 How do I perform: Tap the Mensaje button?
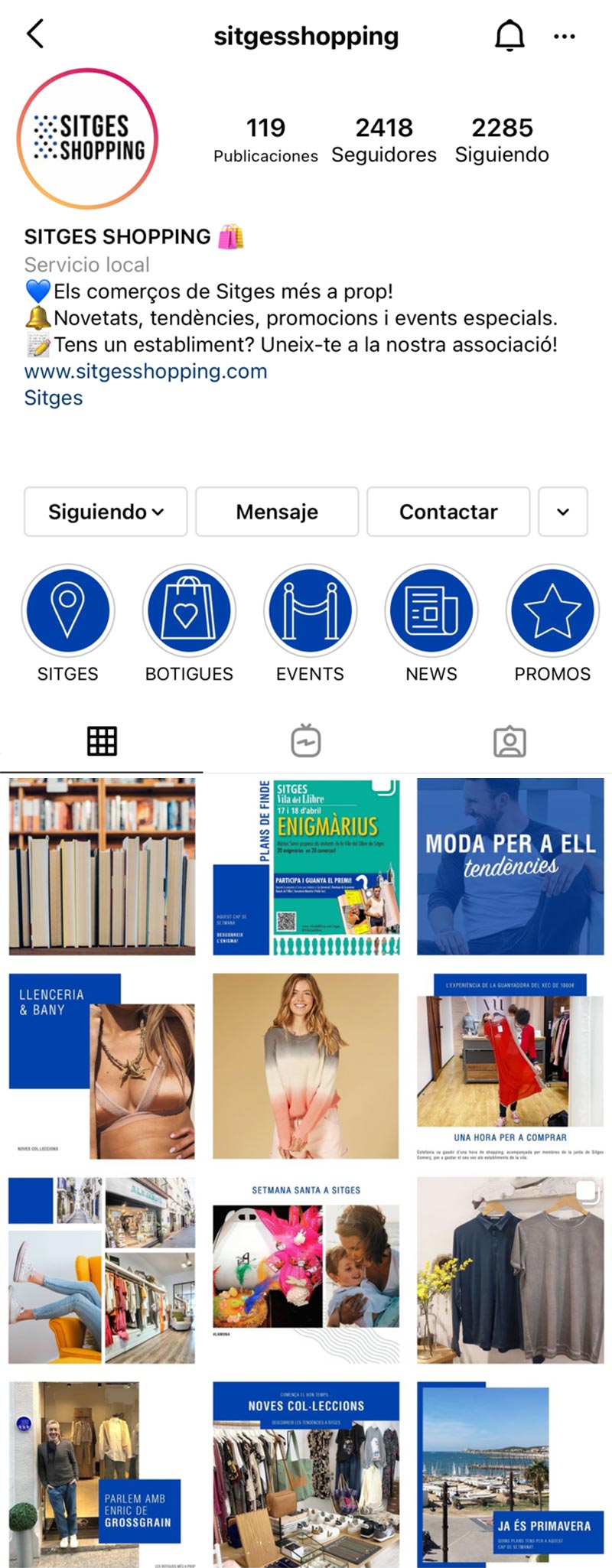pyautogui.click(x=277, y=512)
